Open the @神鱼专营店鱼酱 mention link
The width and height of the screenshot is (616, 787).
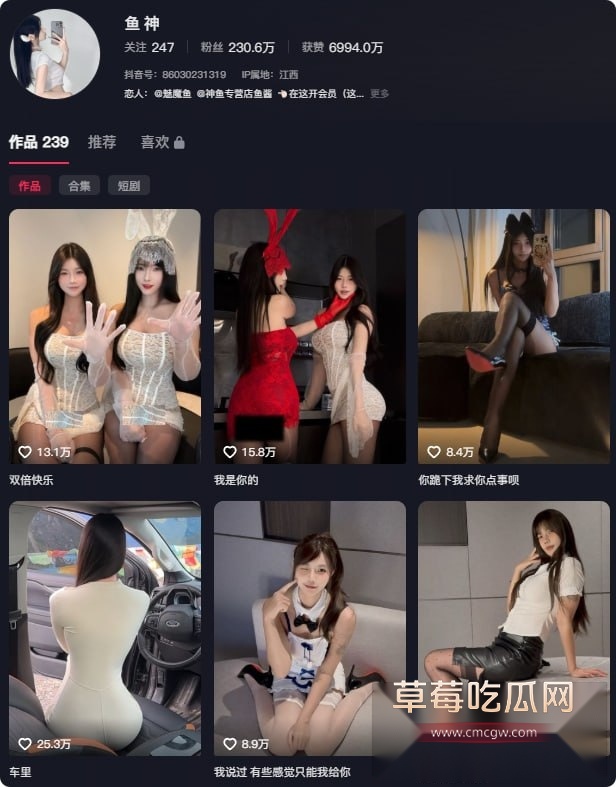tap(234, 94)
